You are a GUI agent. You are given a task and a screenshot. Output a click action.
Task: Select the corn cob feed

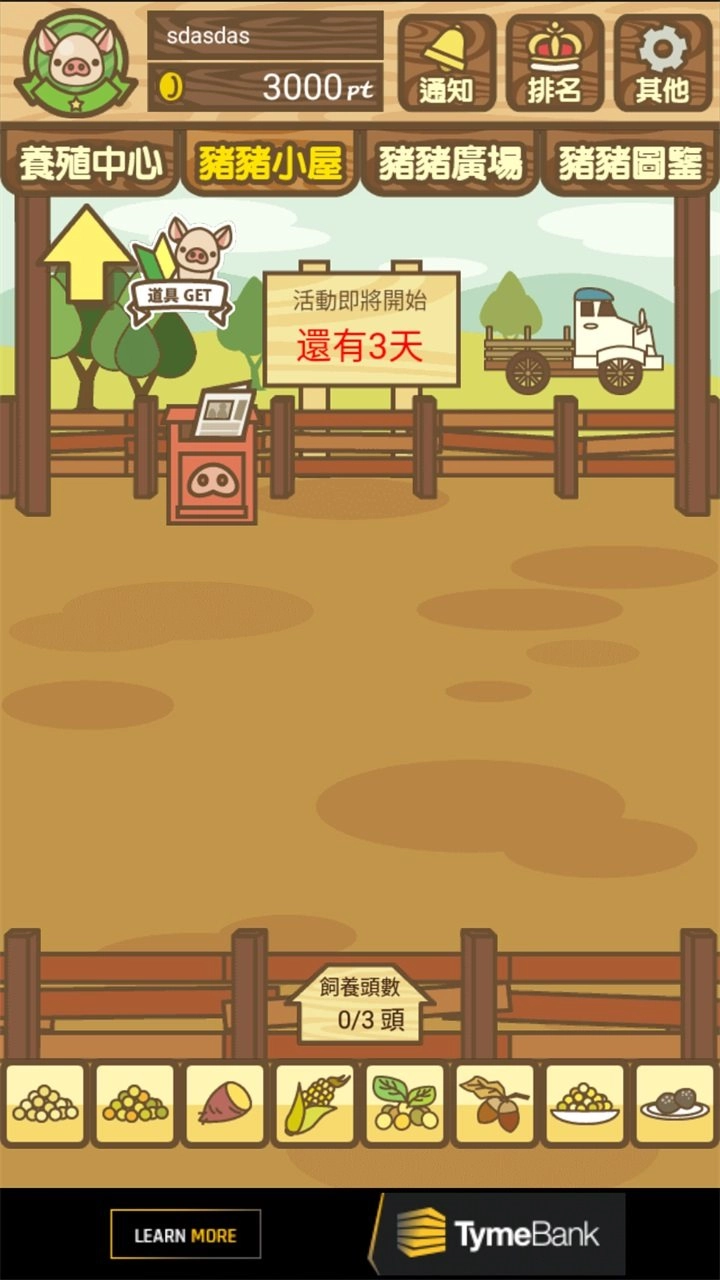[x=315, y=1104]
